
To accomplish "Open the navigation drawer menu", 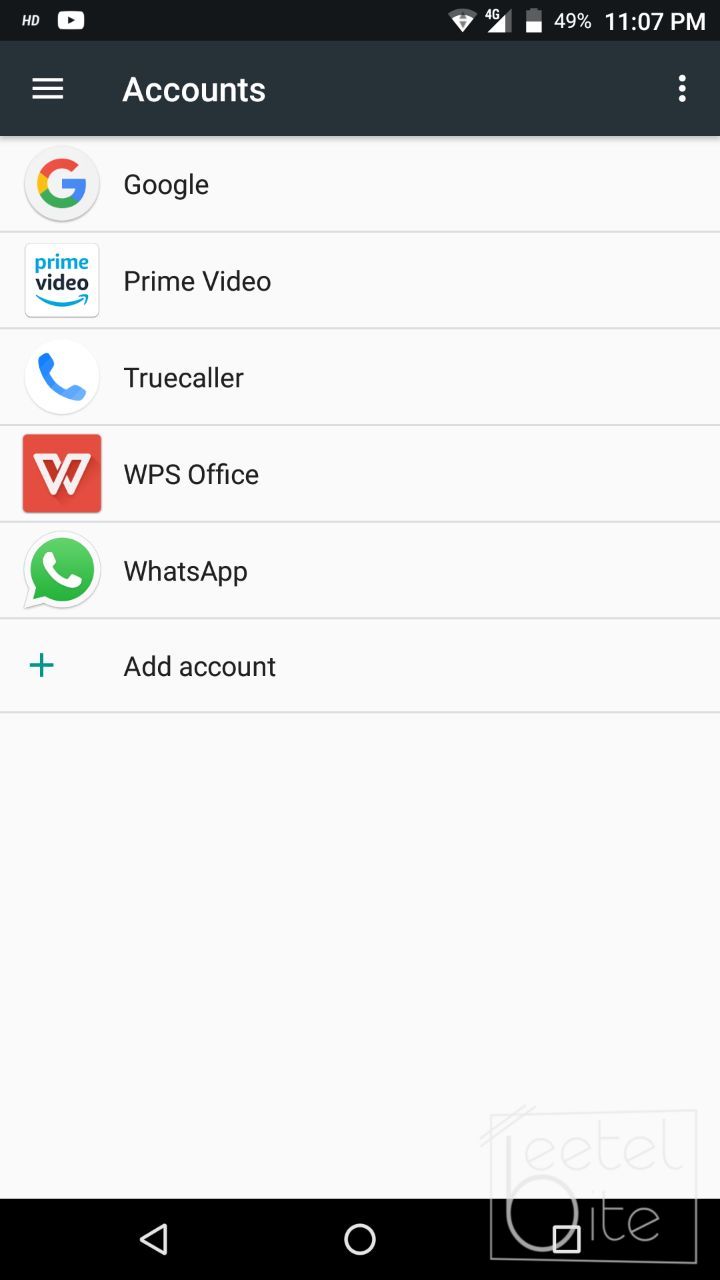I will [48, 89].
